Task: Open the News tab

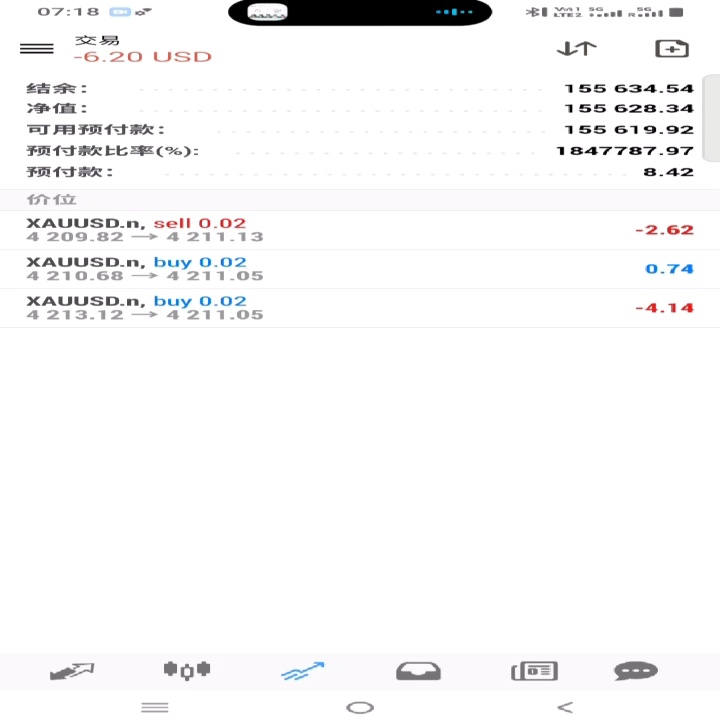Action: pyautogui.click(x=534, y=671)
